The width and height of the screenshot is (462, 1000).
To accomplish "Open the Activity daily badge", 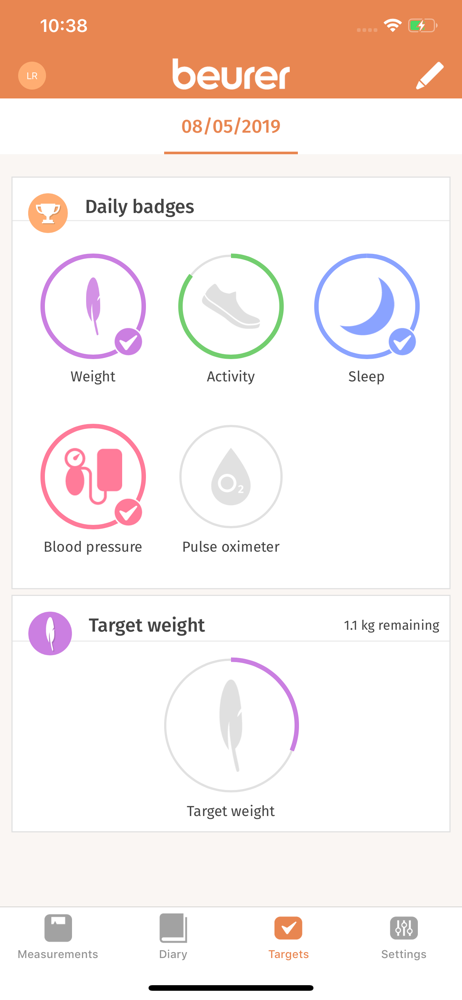I will 230,306.
